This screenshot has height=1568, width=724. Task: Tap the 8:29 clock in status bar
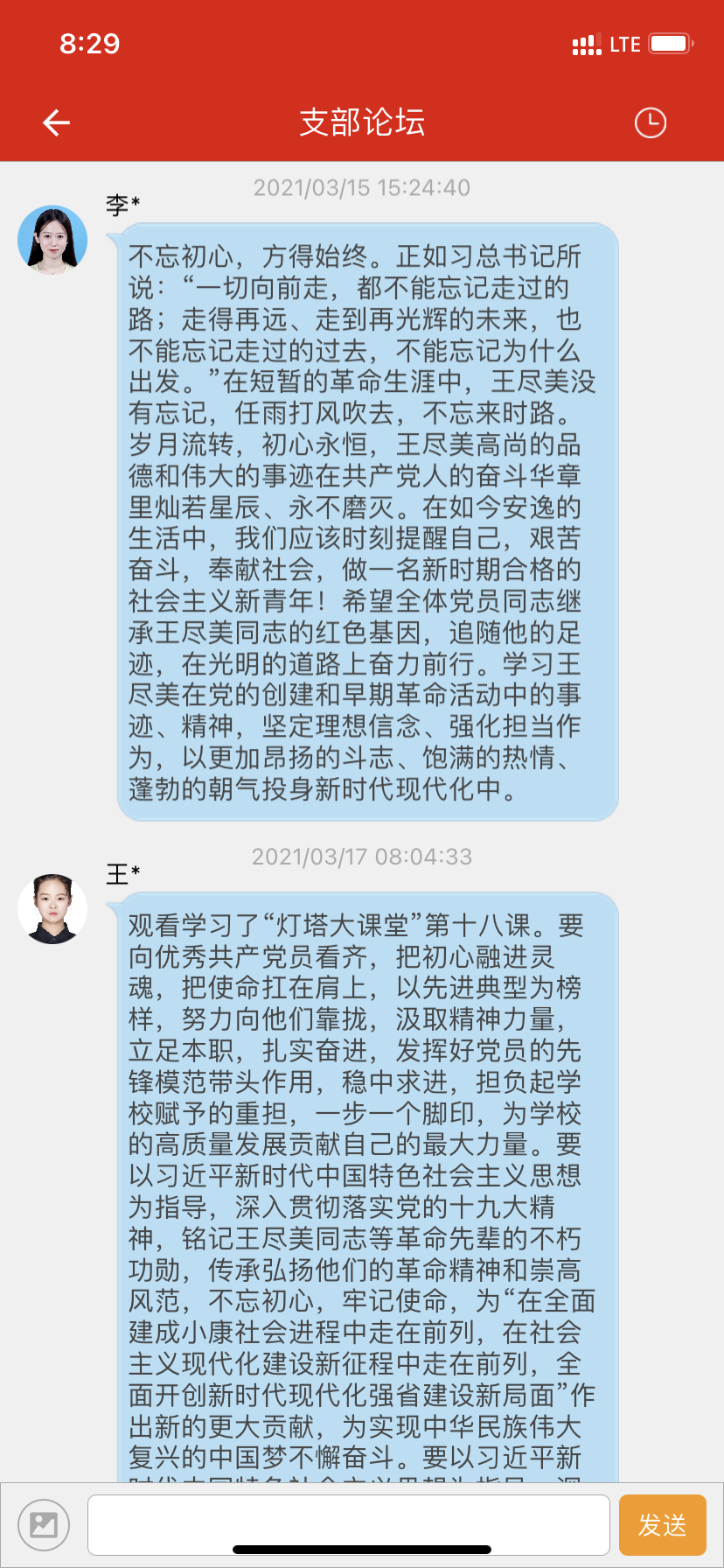(90, 43)
